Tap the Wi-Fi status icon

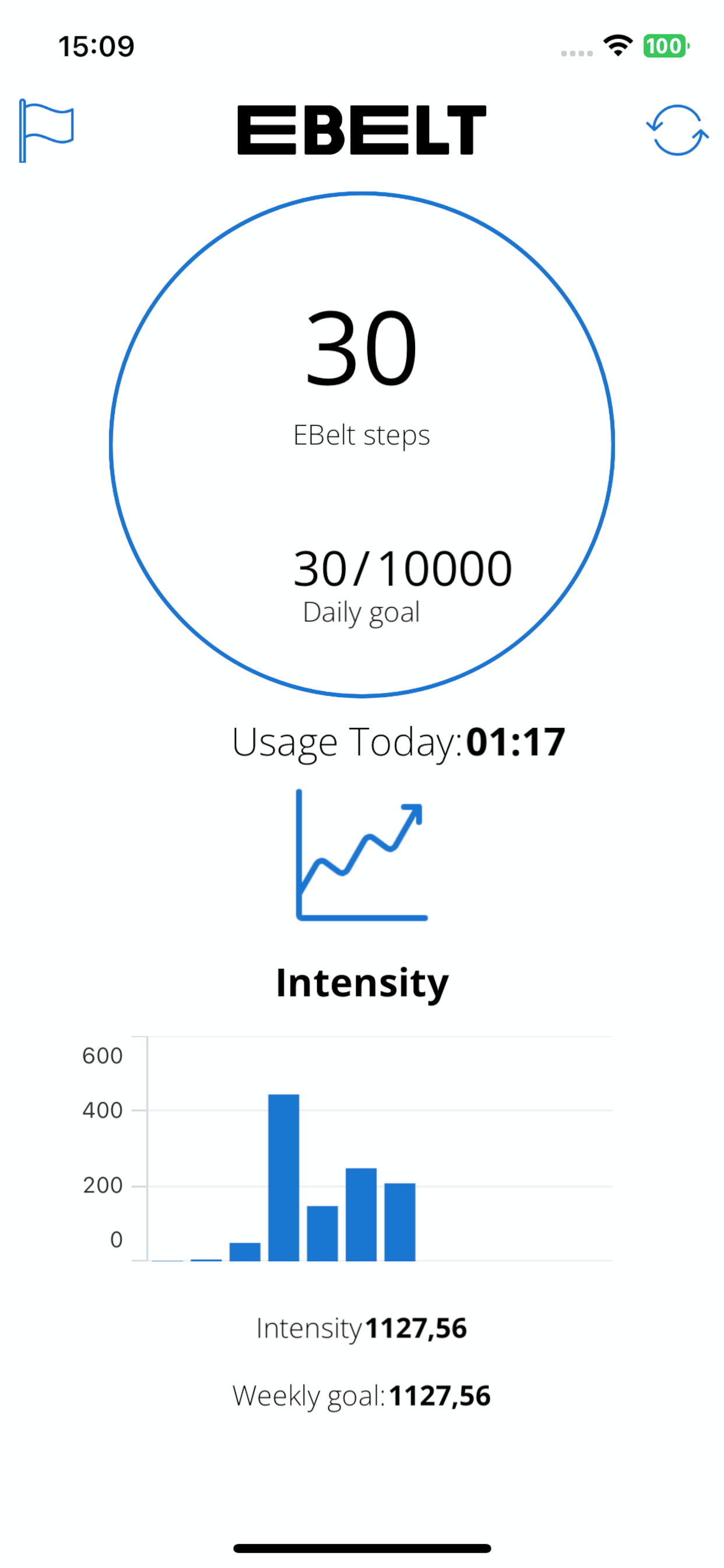point(616,45)
